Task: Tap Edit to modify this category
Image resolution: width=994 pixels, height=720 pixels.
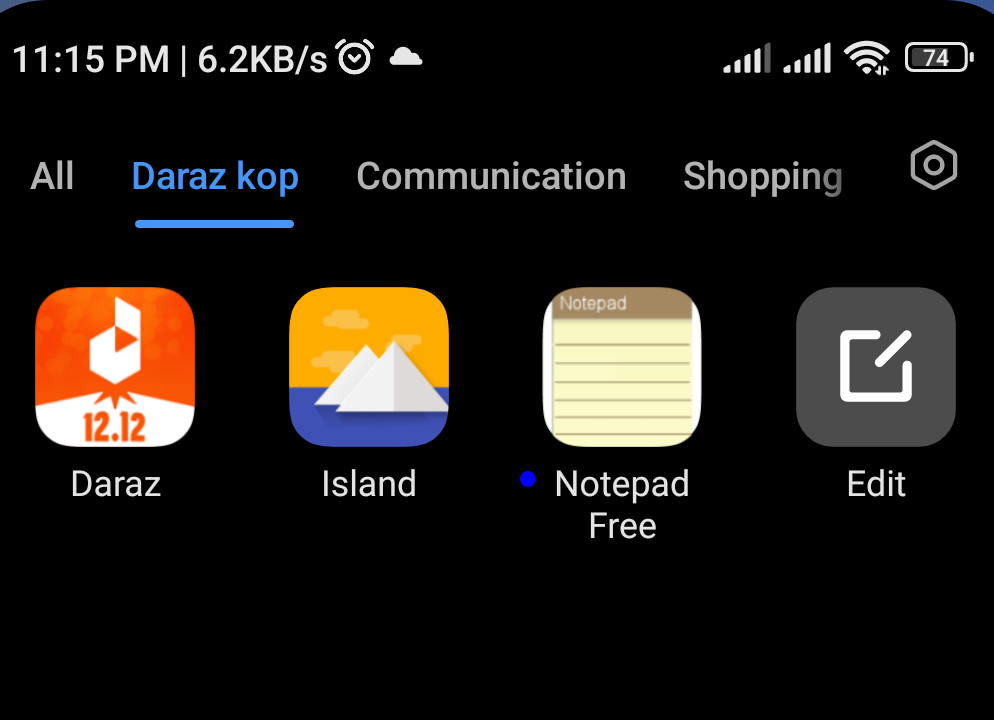Action: (x=875, y=367)
